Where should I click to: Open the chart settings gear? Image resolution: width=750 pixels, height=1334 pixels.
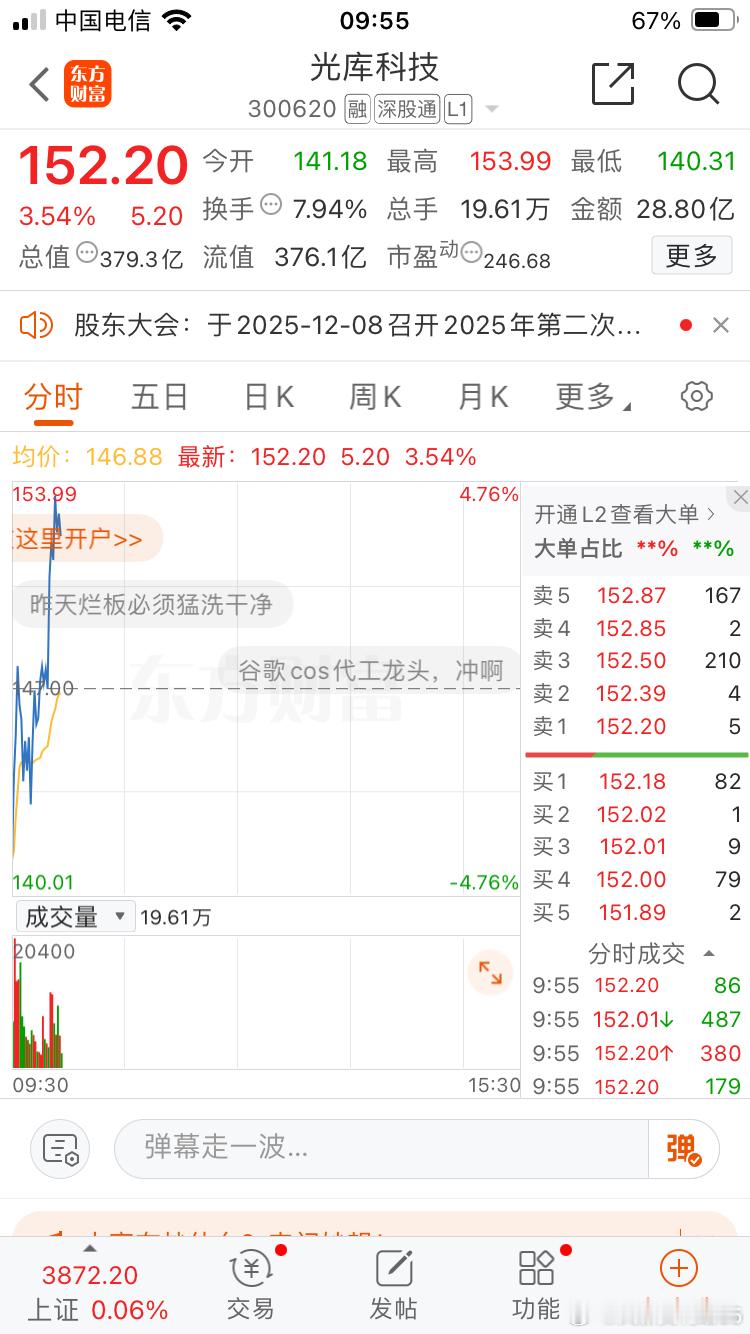tap(697, 396)
